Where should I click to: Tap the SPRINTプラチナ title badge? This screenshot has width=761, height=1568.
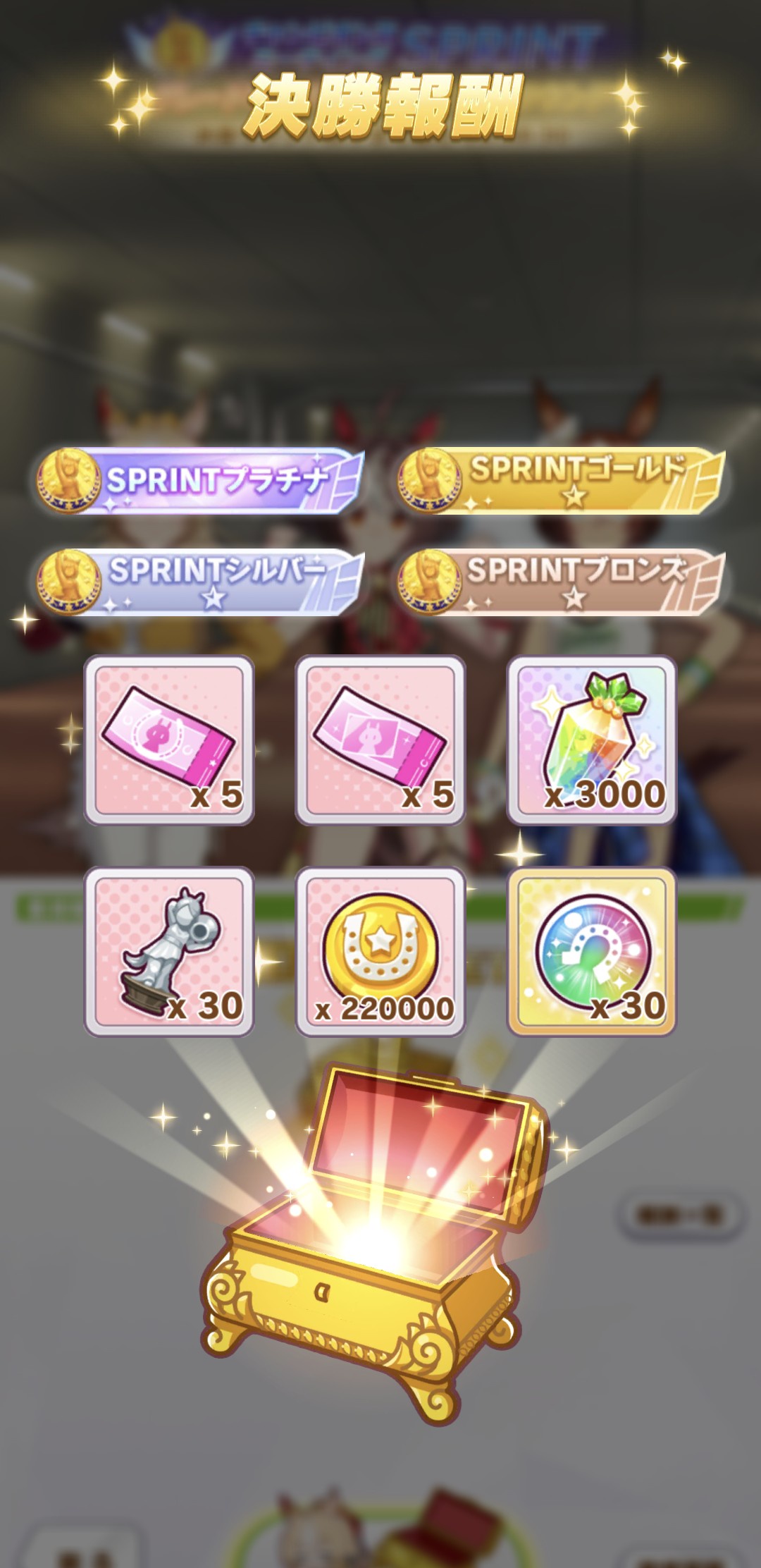coord(201,481)
